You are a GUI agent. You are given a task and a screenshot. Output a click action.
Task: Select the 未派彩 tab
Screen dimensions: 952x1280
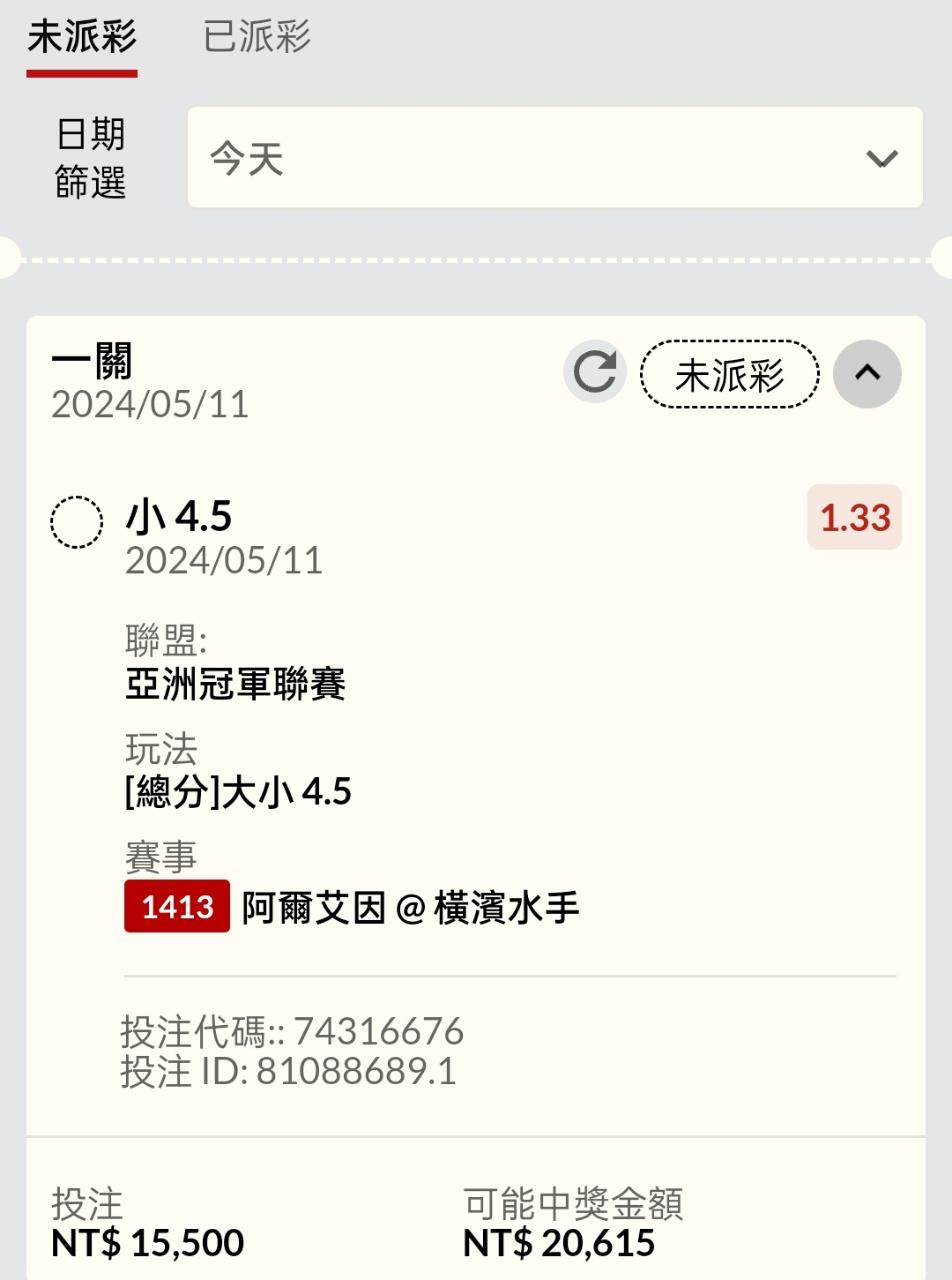pos(81,38)
